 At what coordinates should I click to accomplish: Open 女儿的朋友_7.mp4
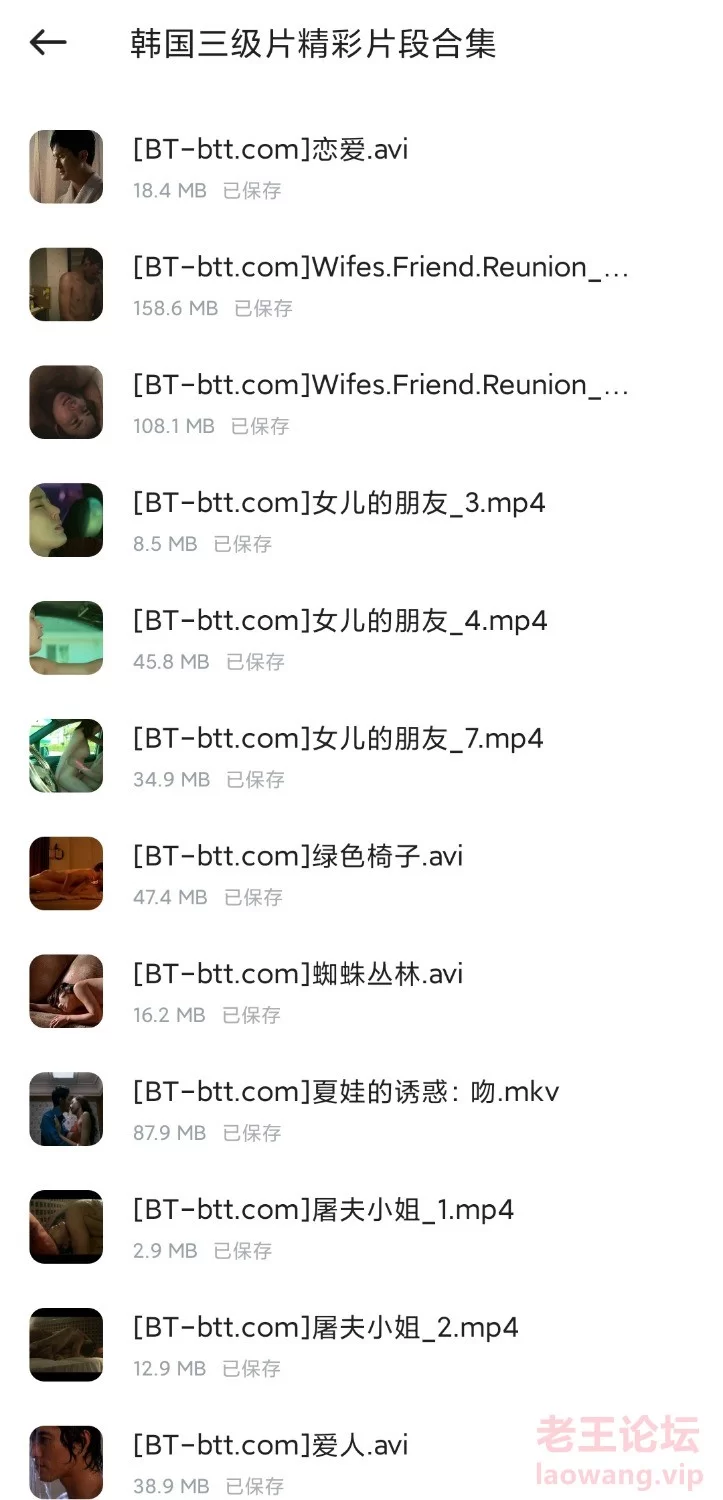point(361,756)
